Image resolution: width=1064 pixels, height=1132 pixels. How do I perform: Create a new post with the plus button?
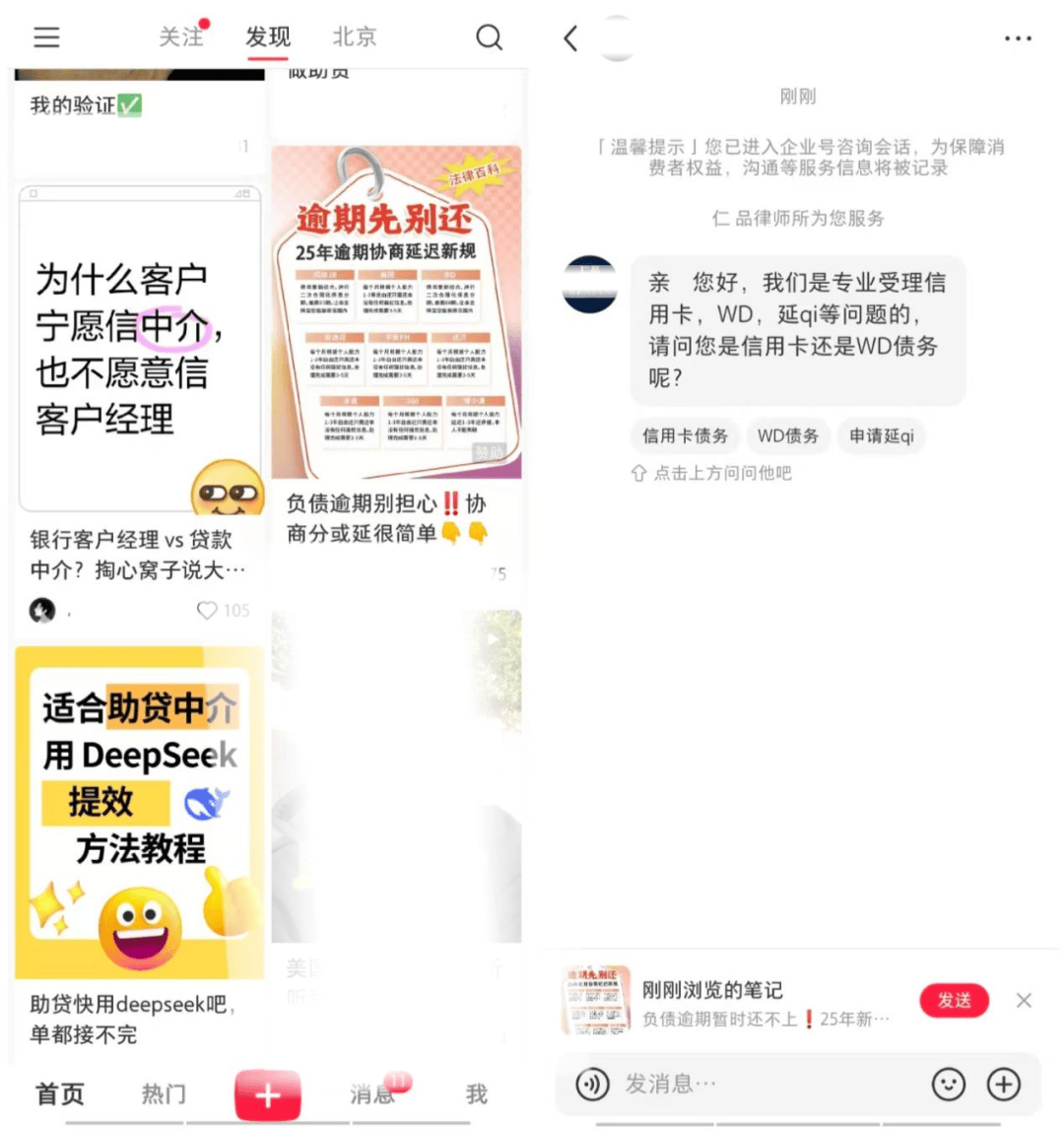[x=268, y=1095]
